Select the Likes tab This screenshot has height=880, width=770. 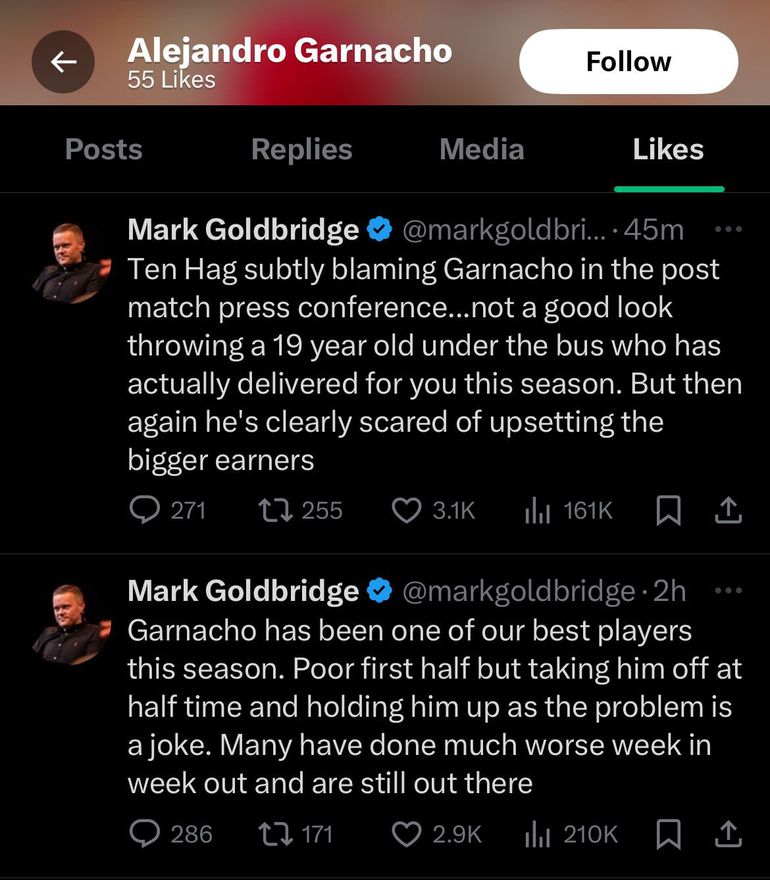pos(668,150)
